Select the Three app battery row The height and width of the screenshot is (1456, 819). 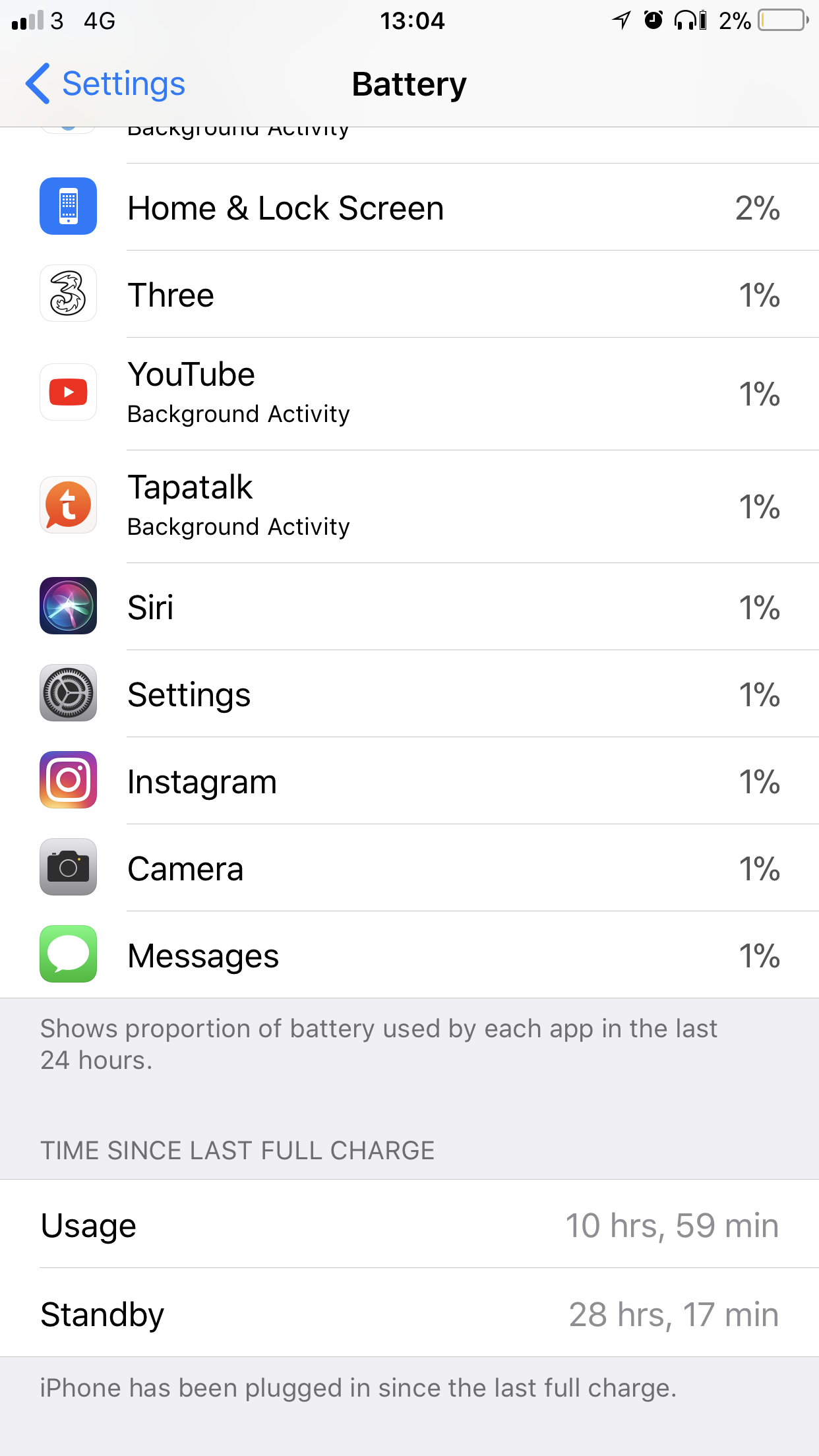tap(409, 295)
